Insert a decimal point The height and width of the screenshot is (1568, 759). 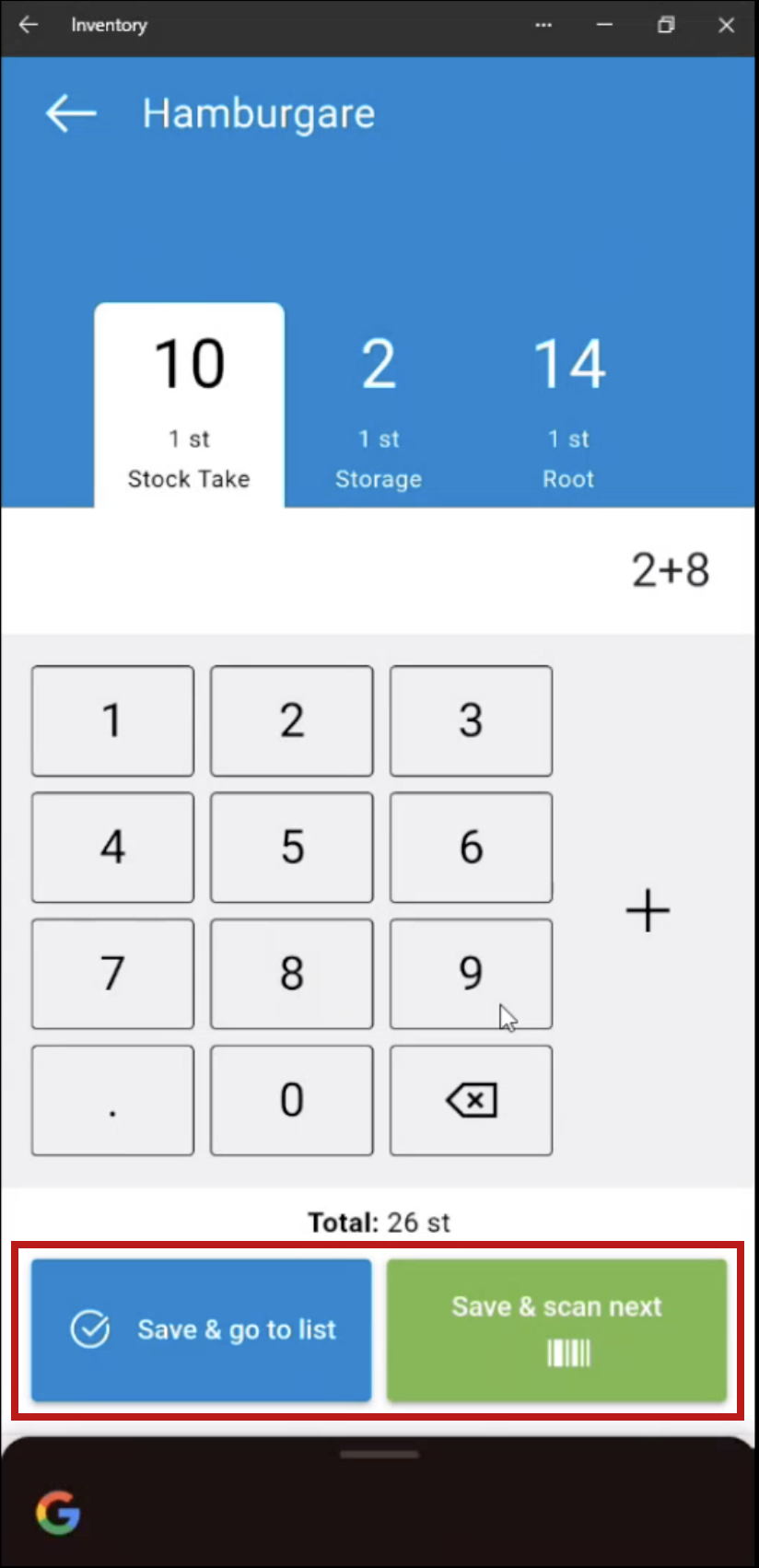coord(112,1100)
